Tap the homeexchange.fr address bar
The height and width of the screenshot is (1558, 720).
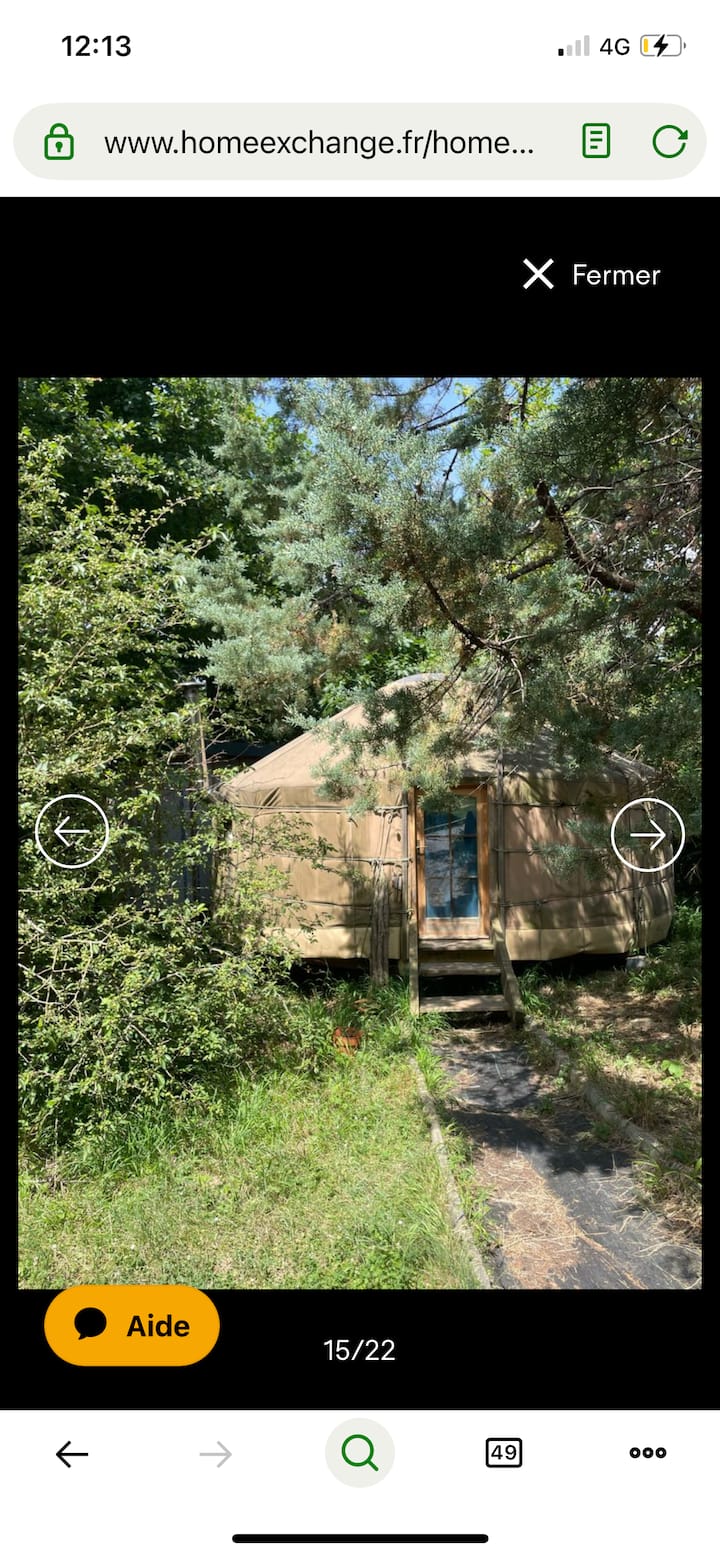click(318, 142)
